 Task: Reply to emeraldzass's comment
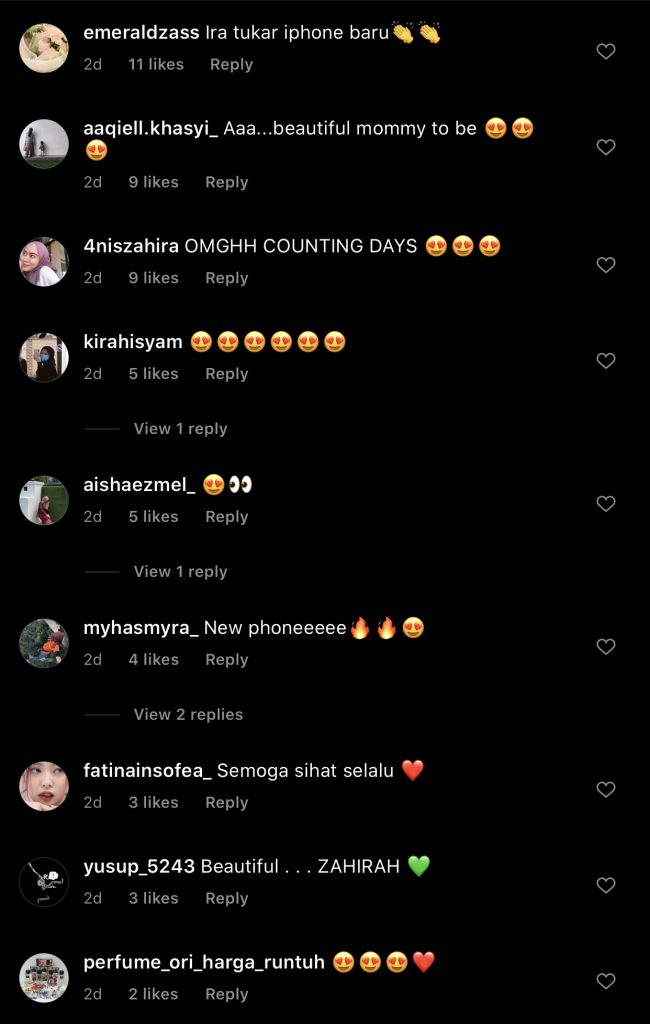coord(231,64)
